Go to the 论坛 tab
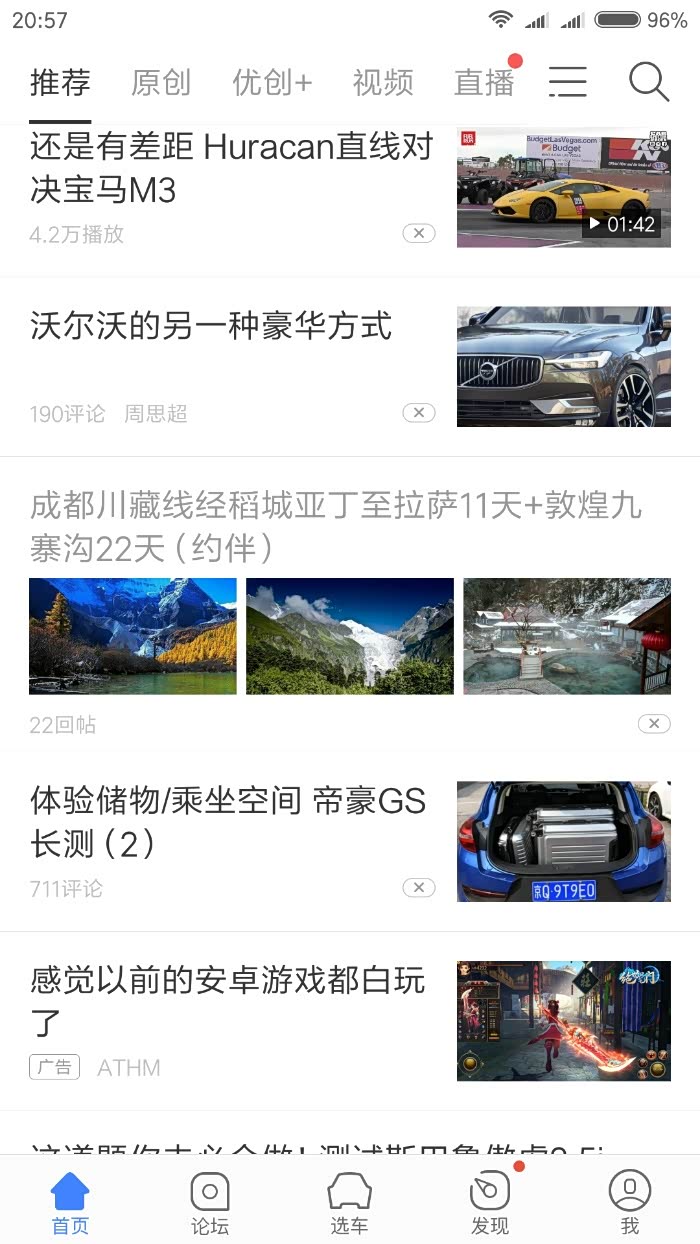Screen dimensions: 700x1244 210,1203
